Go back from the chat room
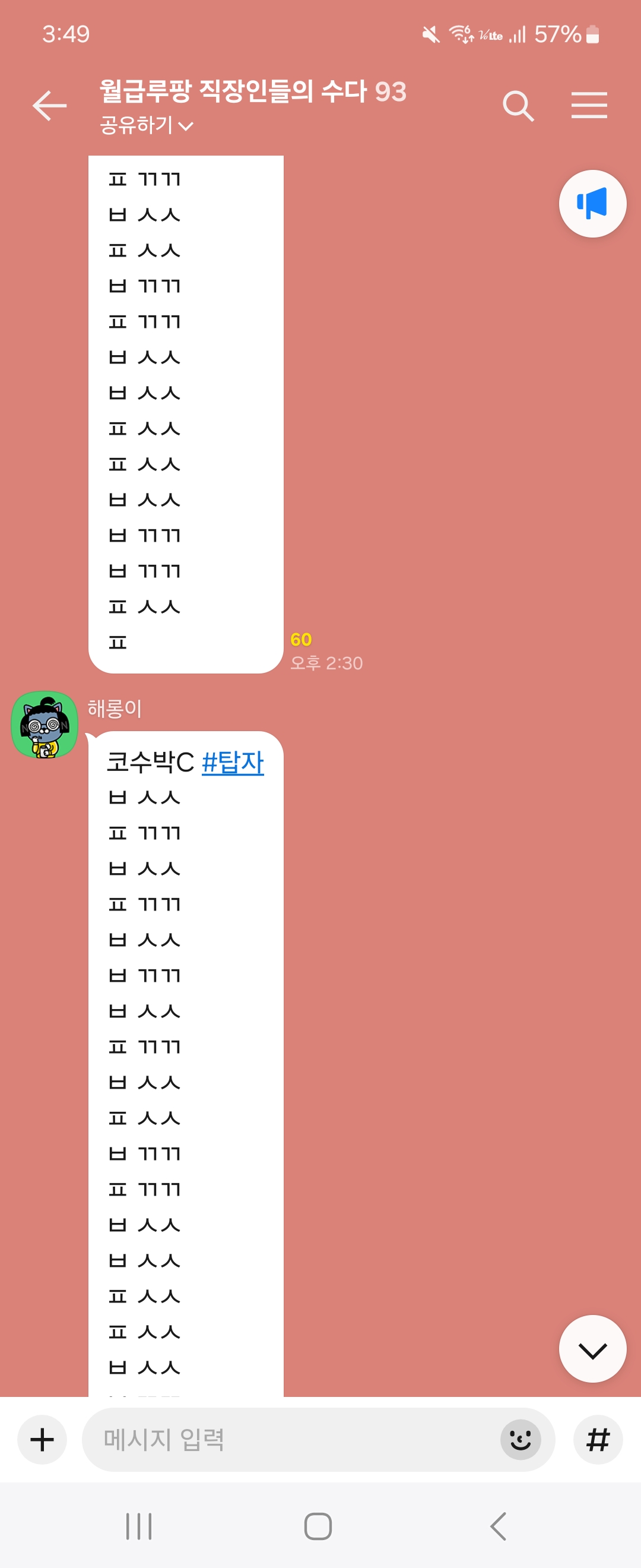The width and height of the screenshot is (641, 1568). tap(50, 106)
